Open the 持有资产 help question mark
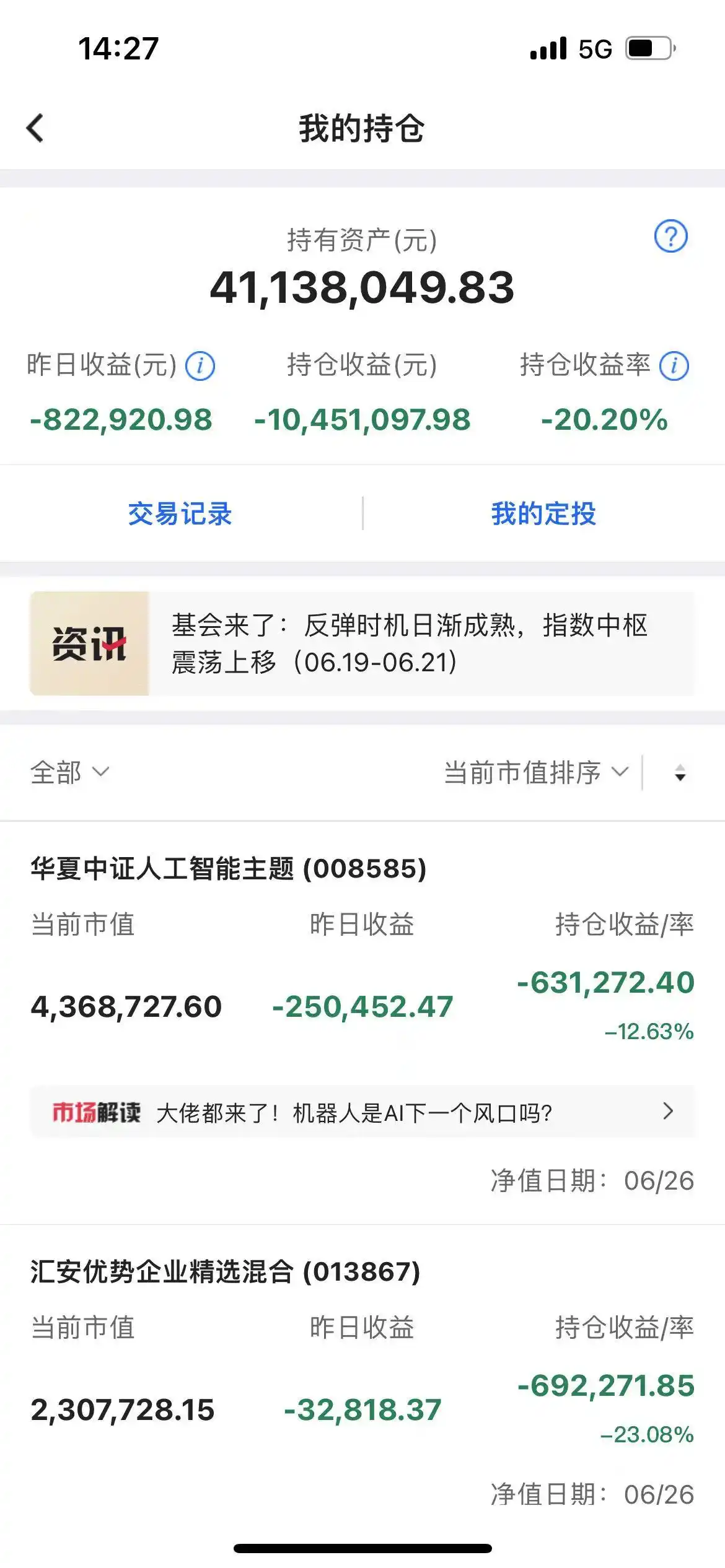This screenshot has width=725, height=1568. [670, 235]
